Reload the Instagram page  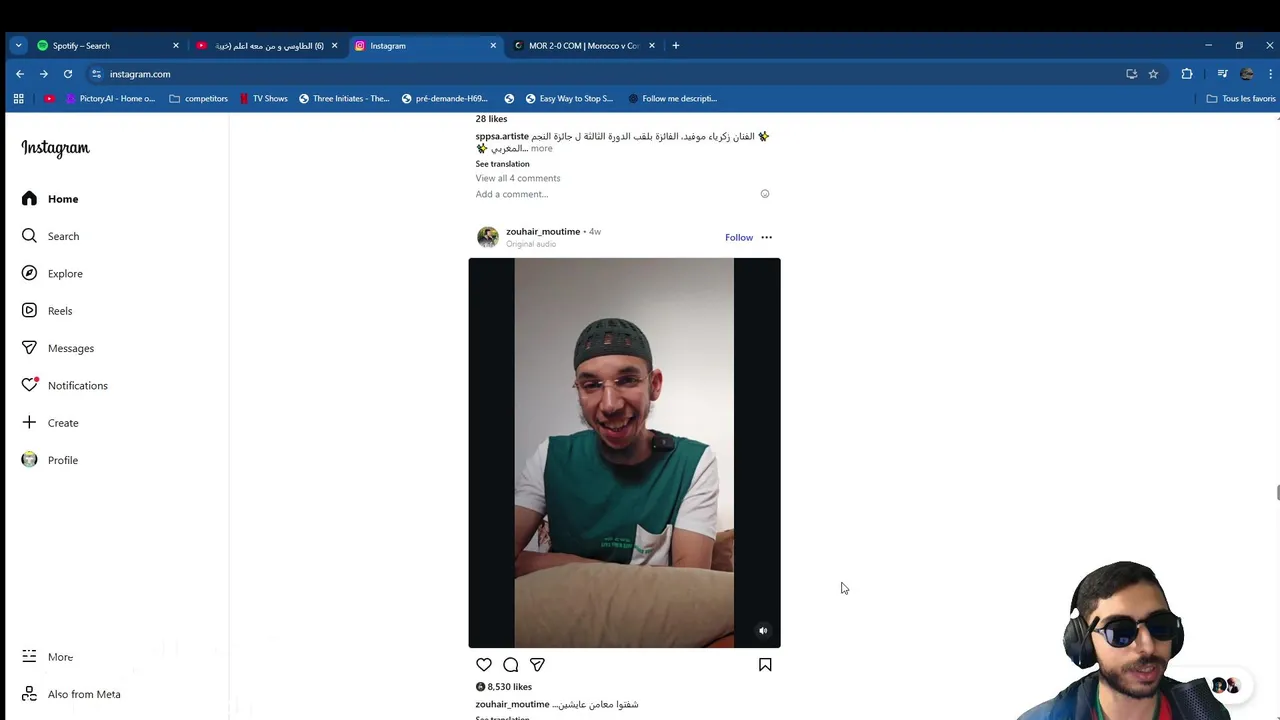pyautogui.click(x=68, y=74)
